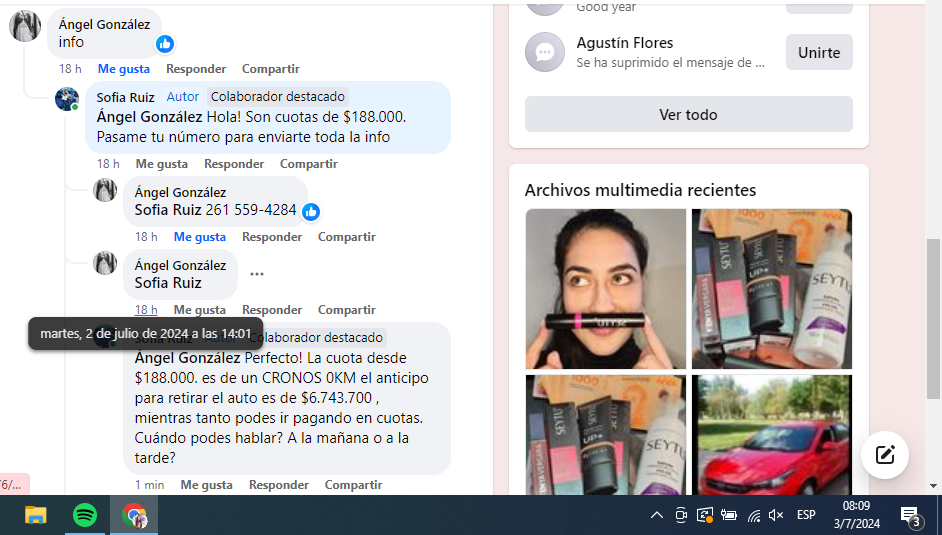The width and height of the screenshot is (942, 535).
Task: Share Ángel González's 'info' comment
Action: coord(270,69)
